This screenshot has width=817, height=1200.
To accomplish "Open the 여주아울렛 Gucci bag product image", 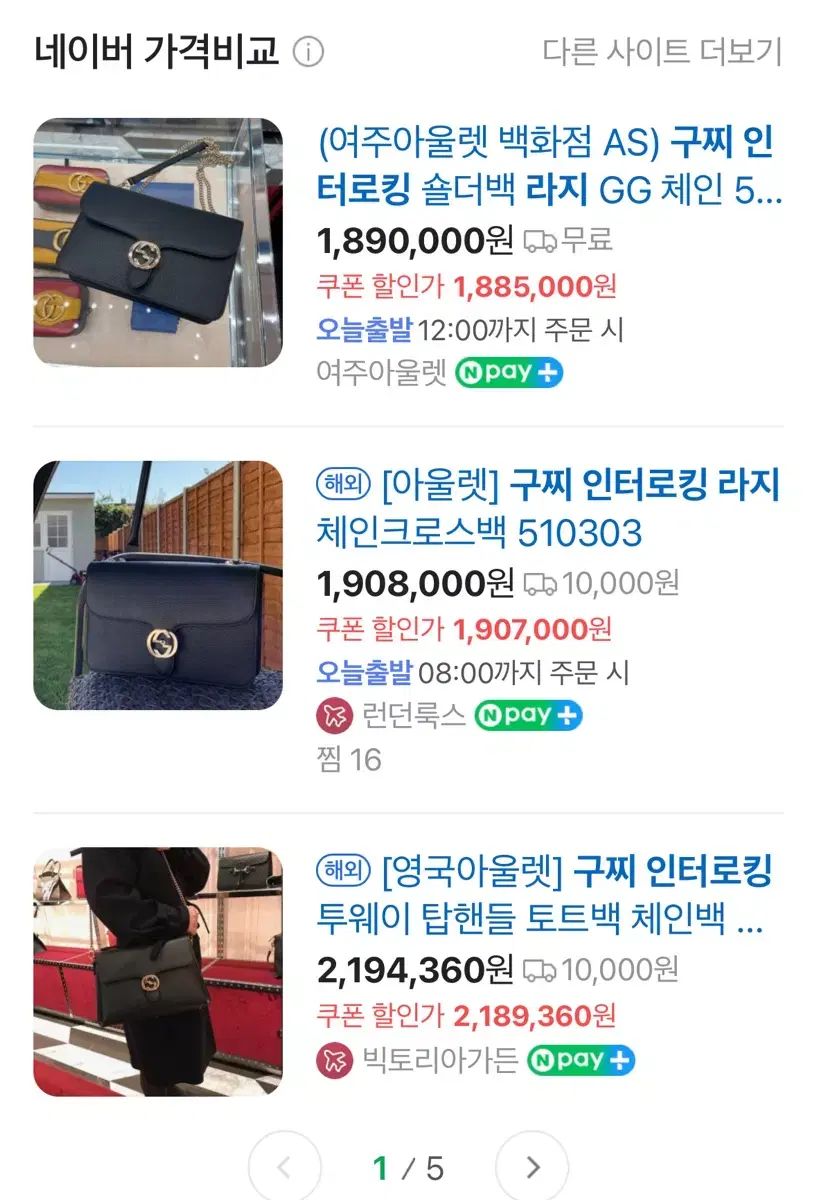I will click(158, 243).
